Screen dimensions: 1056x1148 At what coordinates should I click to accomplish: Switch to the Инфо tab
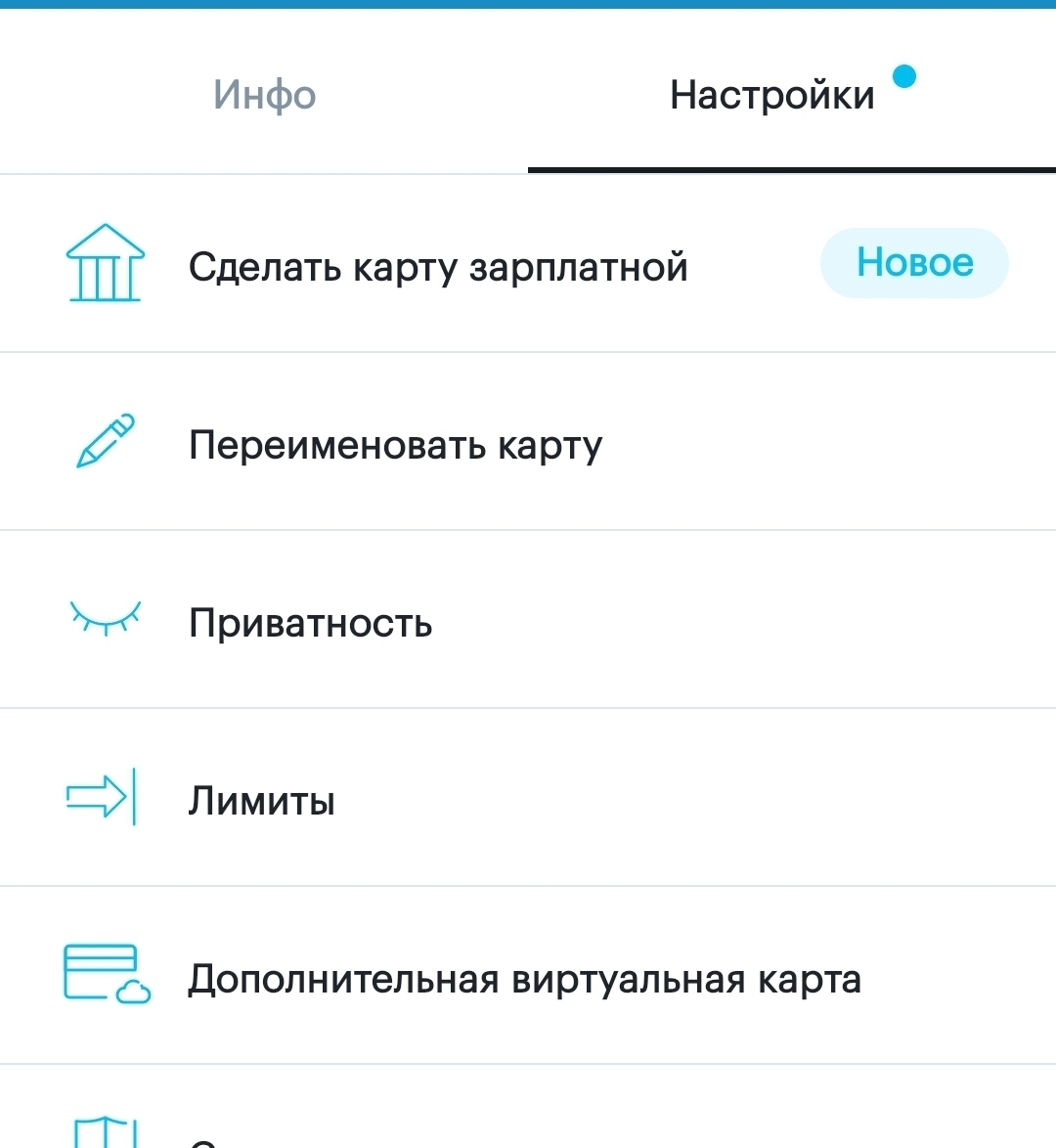[264, 95]
